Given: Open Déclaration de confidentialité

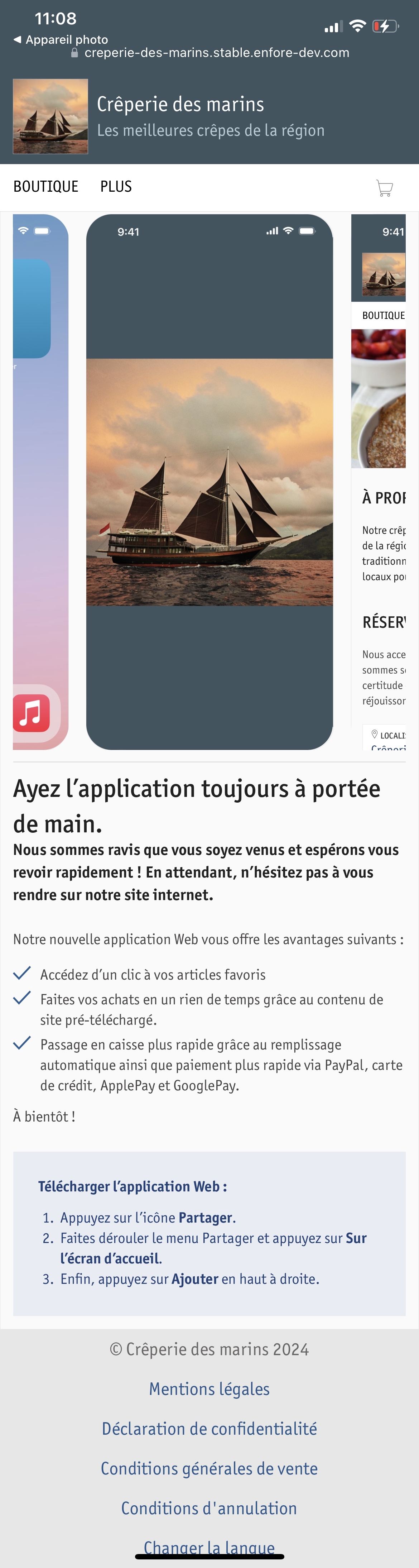Looking at the screenshot, I should coord(209,1428).
